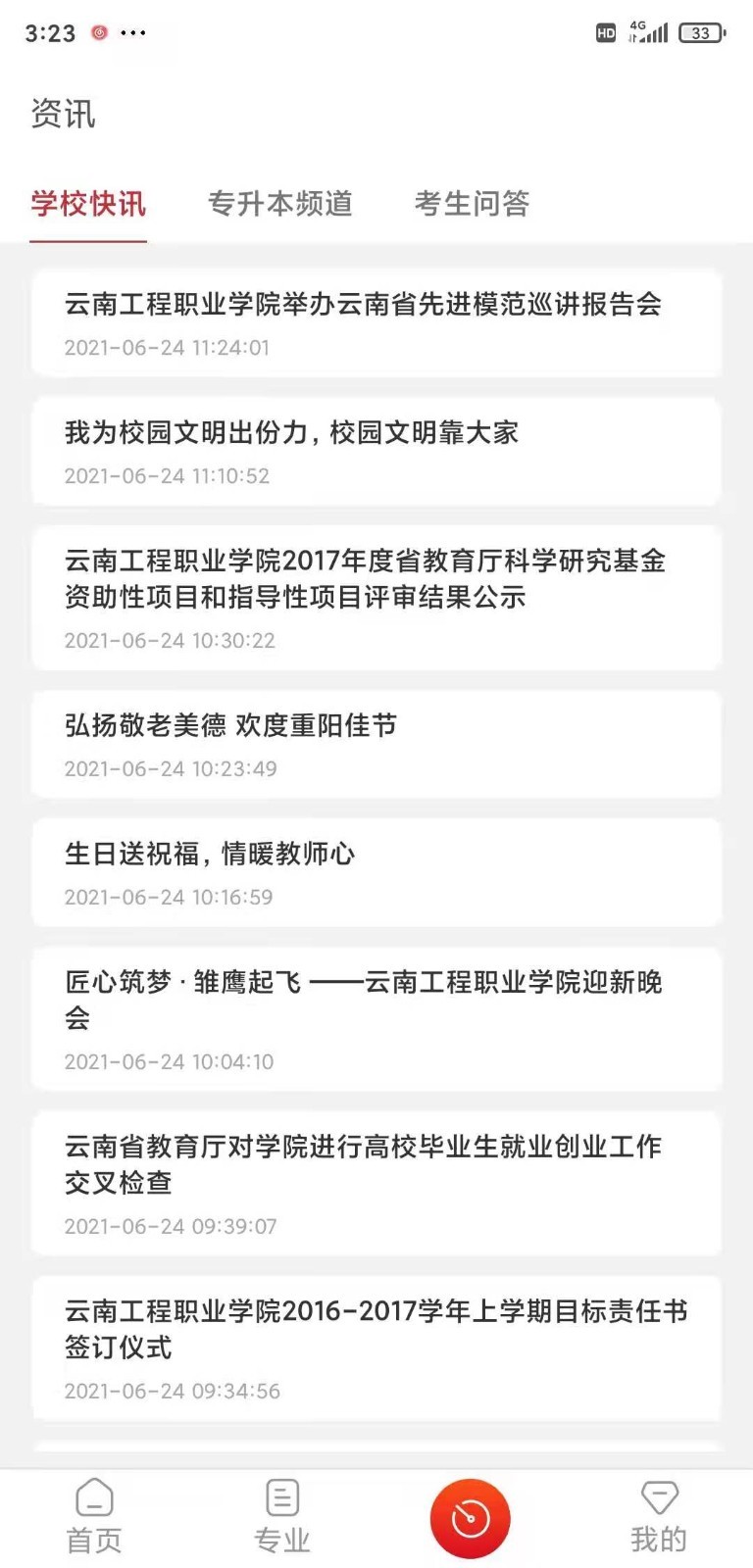This screenshot has width=753, height=1568.
Task: Open the 2017年度省教育厅科学研究基金 news item
Action: pyautogui.click(x=376, y=598)
